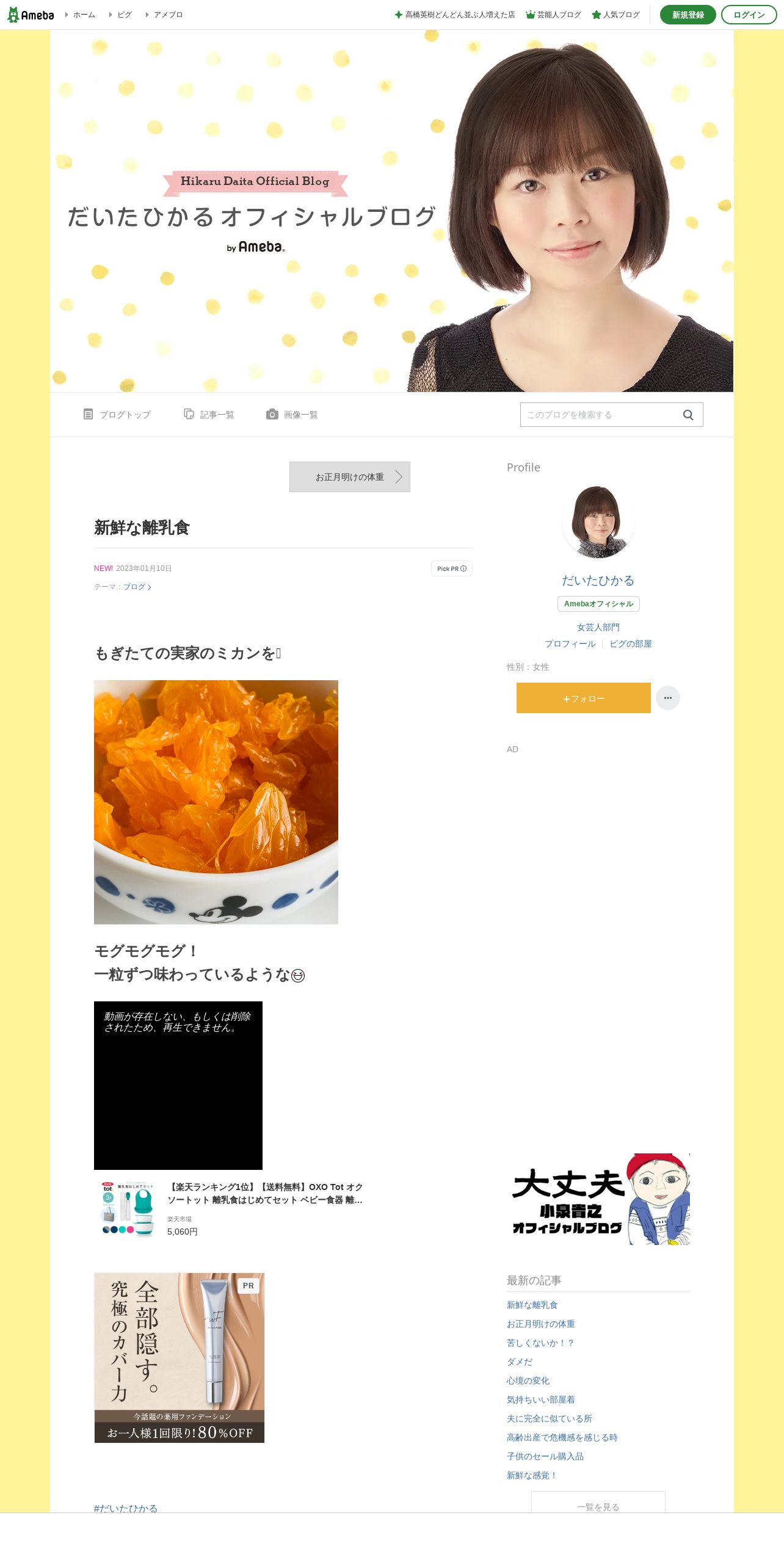Open 記事一覧 article list
784x1568 pixels.
point(209,415)
